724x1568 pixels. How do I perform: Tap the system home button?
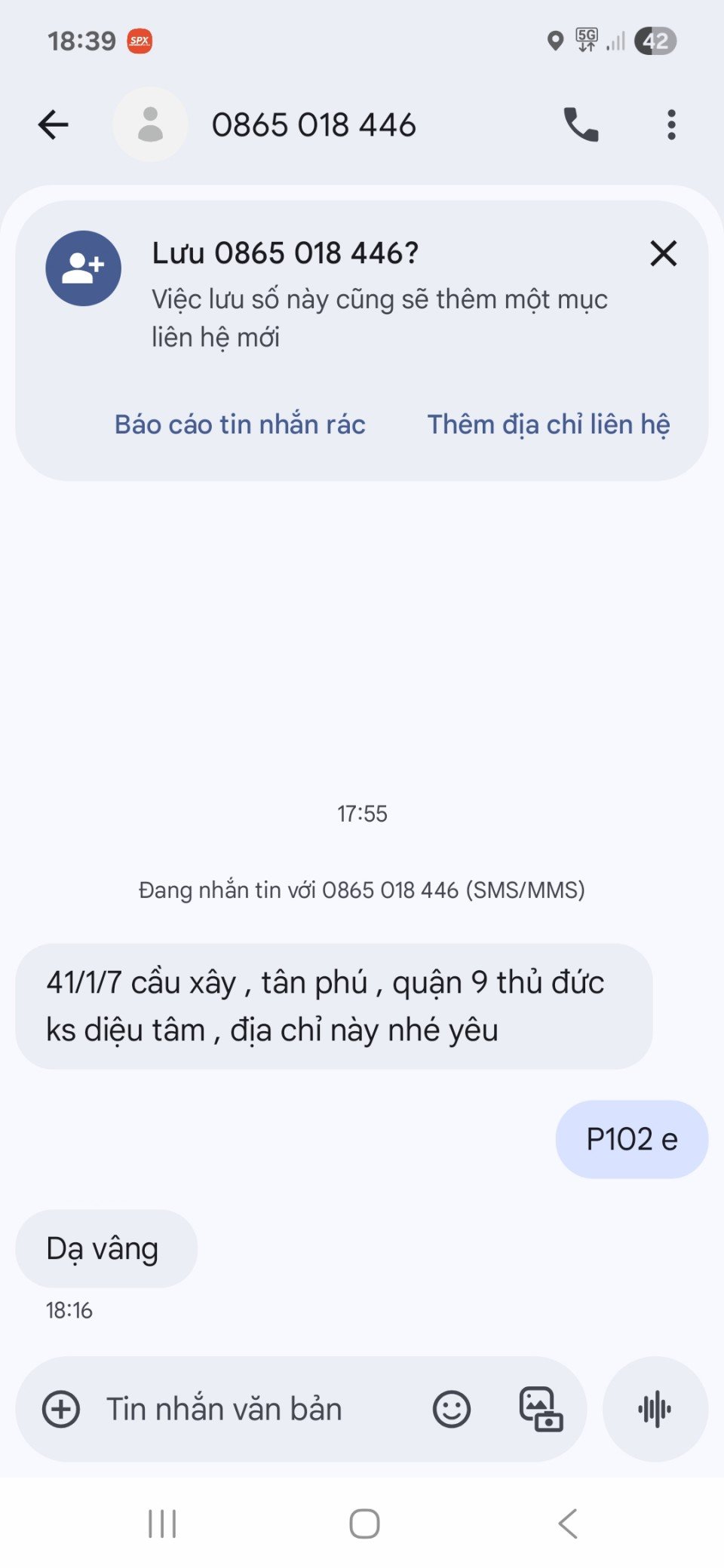click(364, 1524)
